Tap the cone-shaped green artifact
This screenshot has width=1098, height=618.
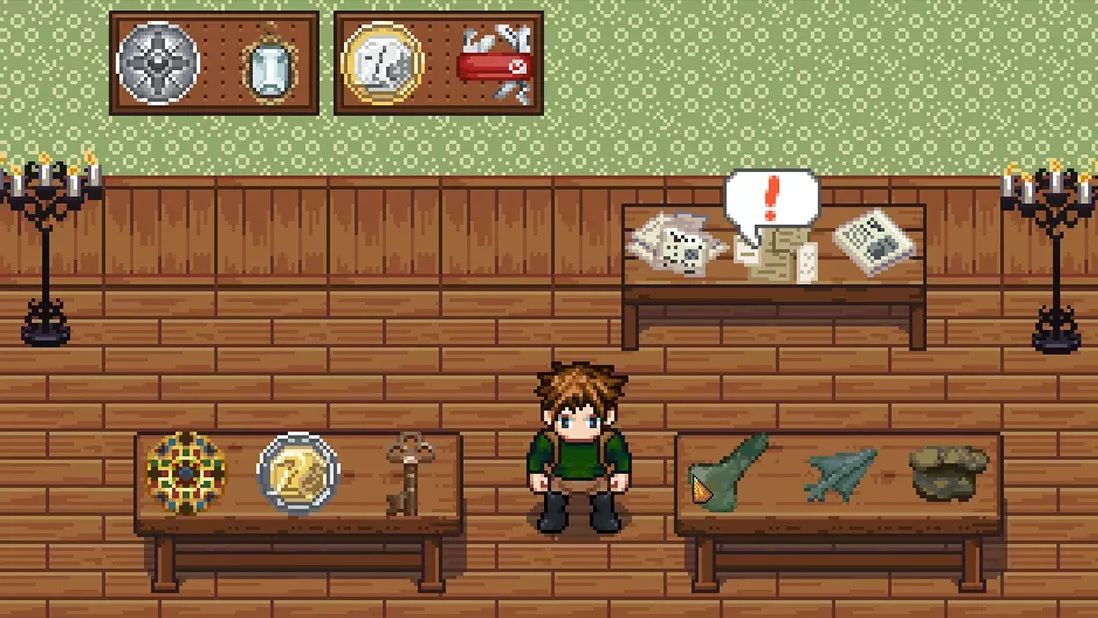(x=727, y=469)
